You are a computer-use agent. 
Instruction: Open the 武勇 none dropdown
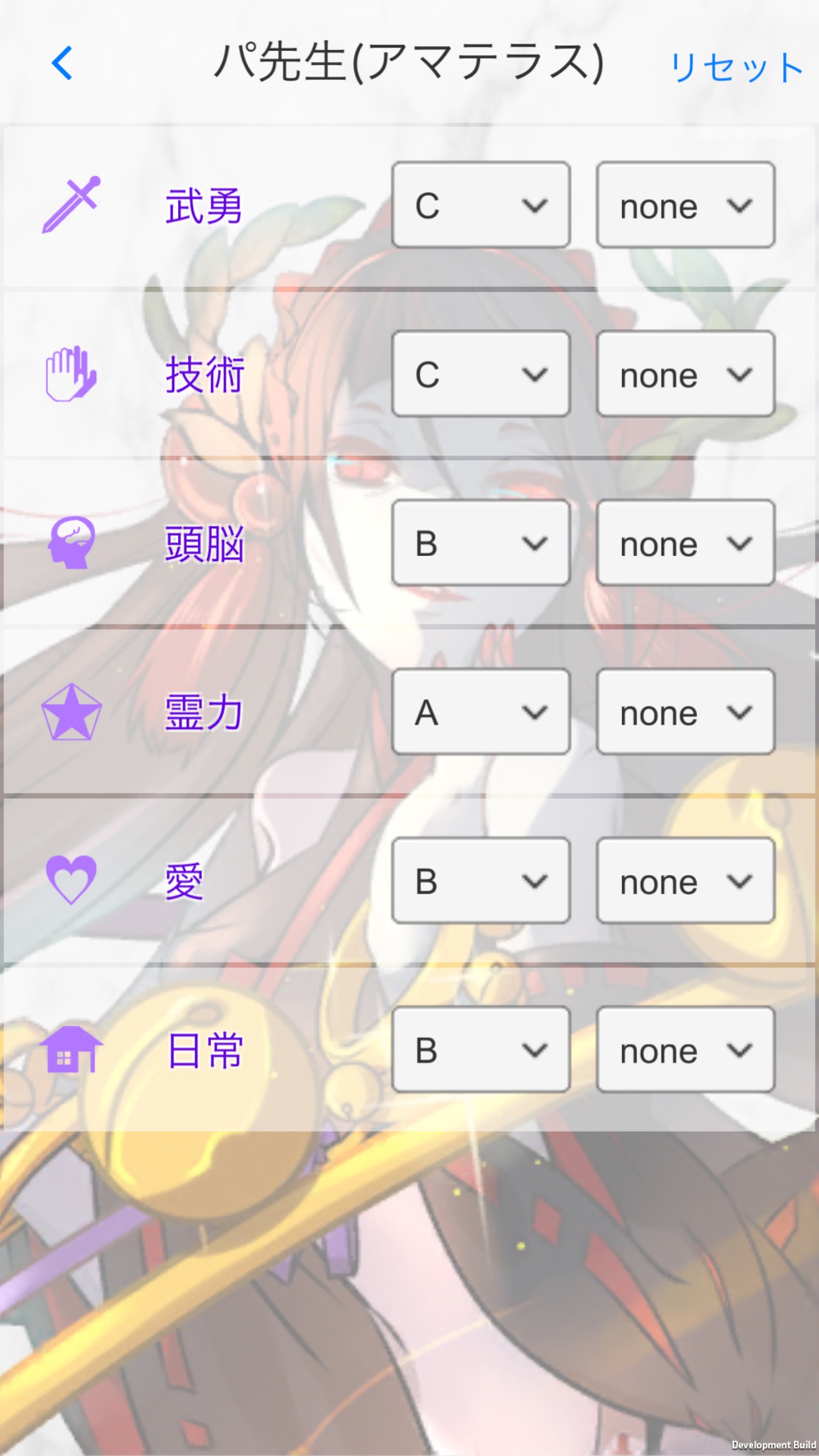[x=685, y=205]
